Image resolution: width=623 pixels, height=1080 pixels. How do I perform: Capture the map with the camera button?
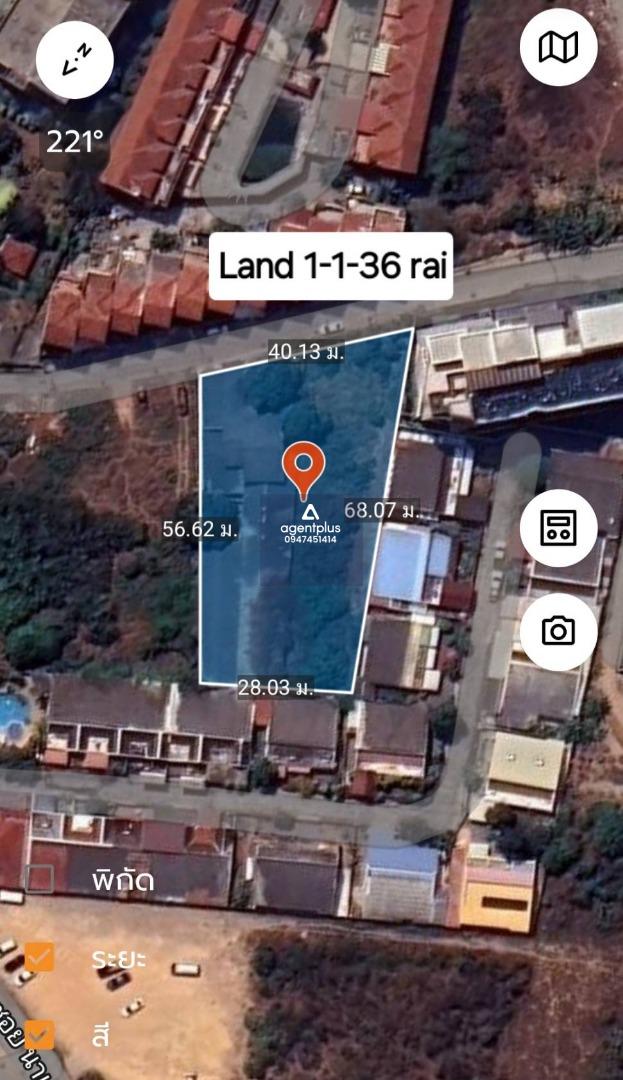(x=558, y=632)
